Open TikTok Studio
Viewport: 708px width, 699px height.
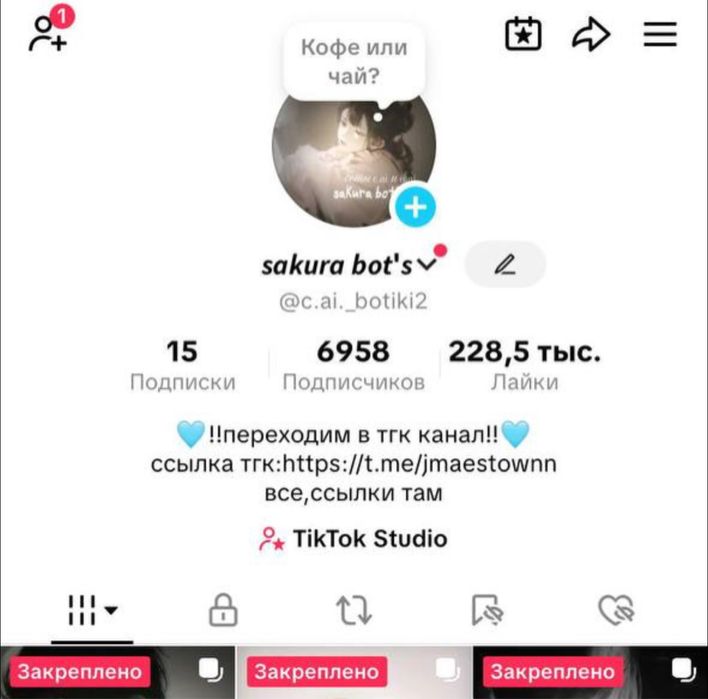353,539
